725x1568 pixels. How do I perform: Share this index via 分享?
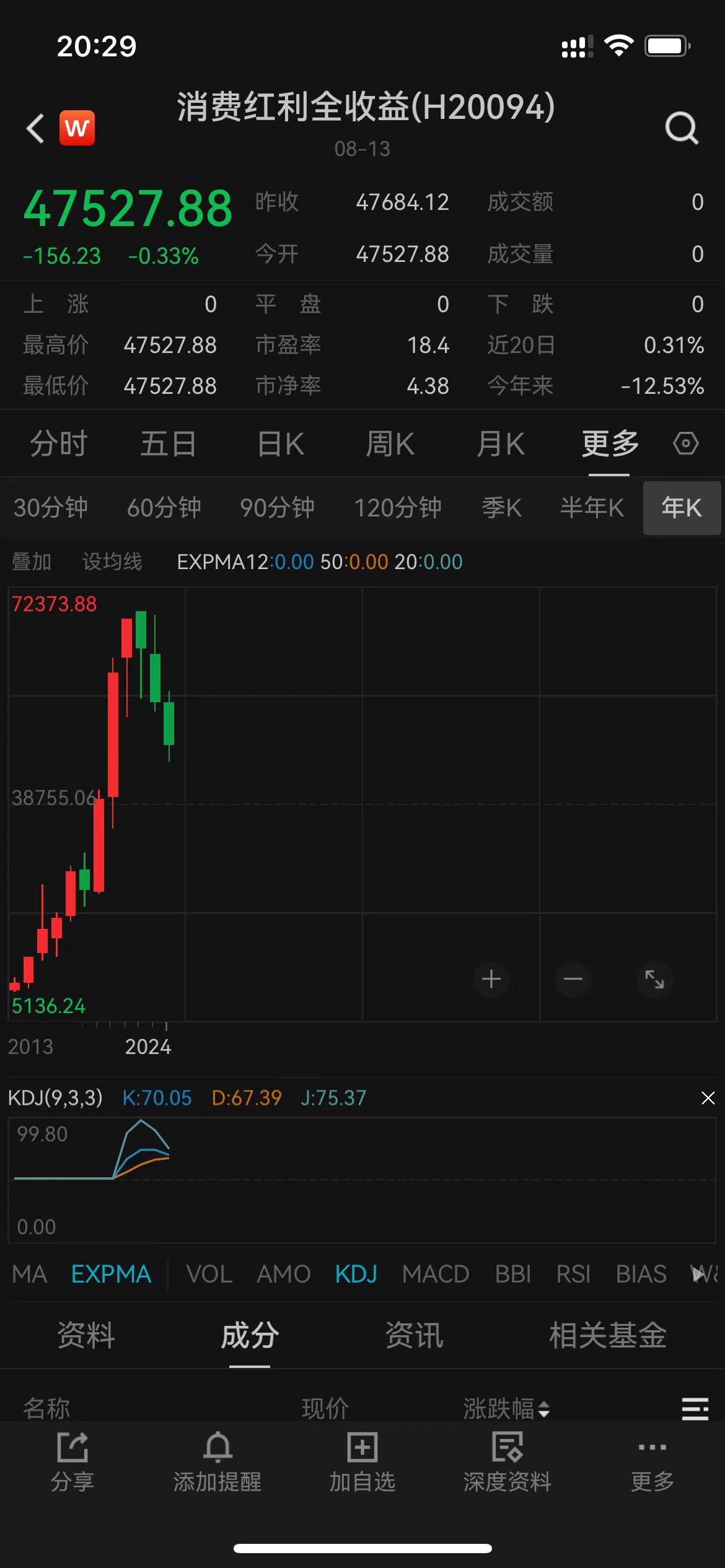tap(72, 1461)
